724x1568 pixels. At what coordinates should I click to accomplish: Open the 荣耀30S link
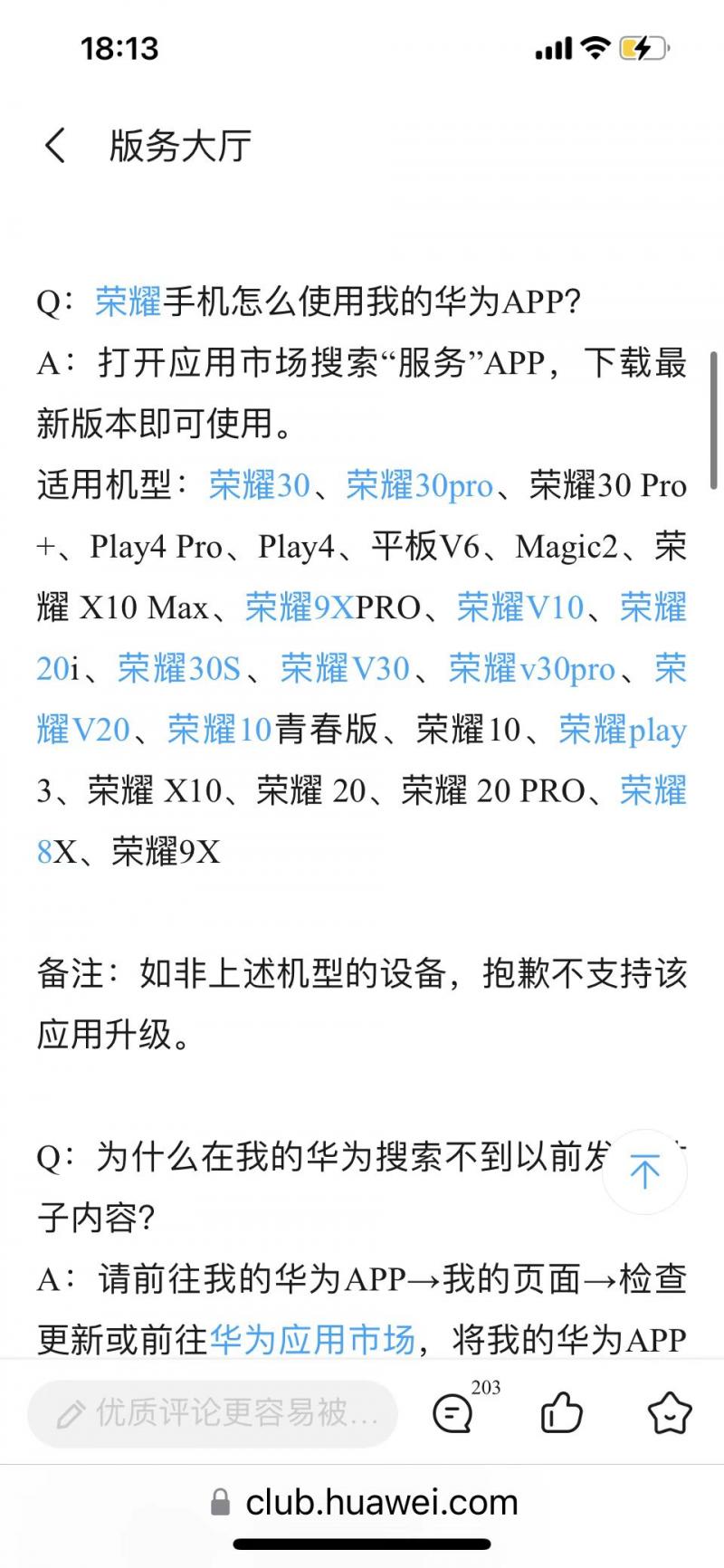click(x=179, y=669)
